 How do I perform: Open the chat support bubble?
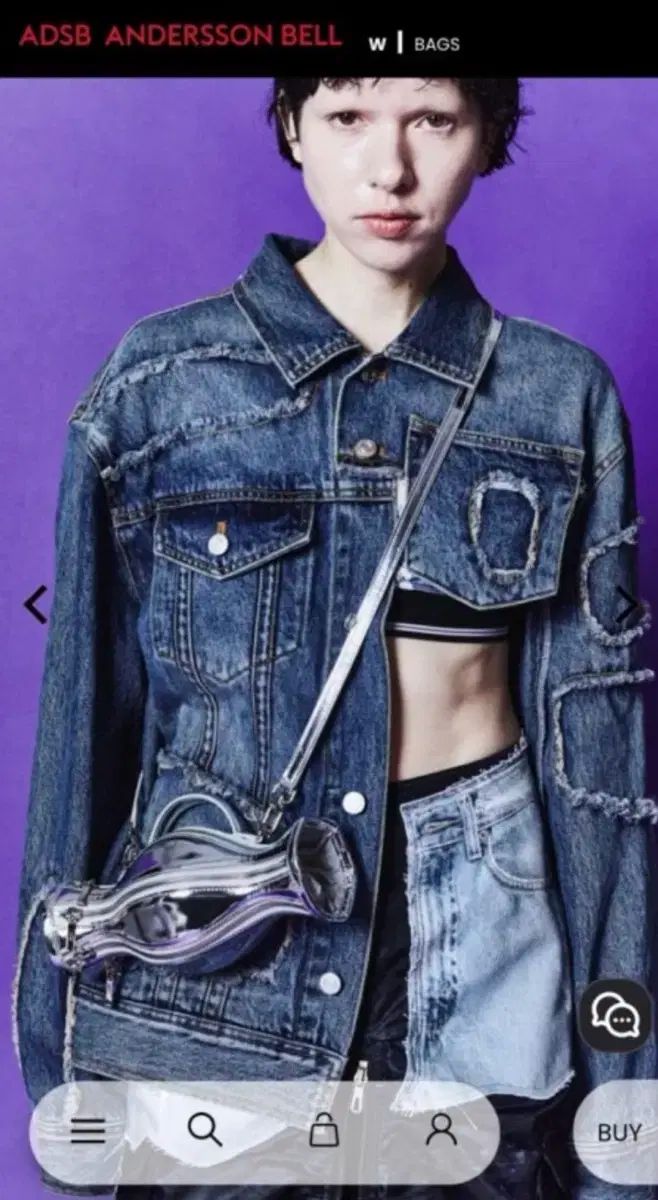point(615,1016)
